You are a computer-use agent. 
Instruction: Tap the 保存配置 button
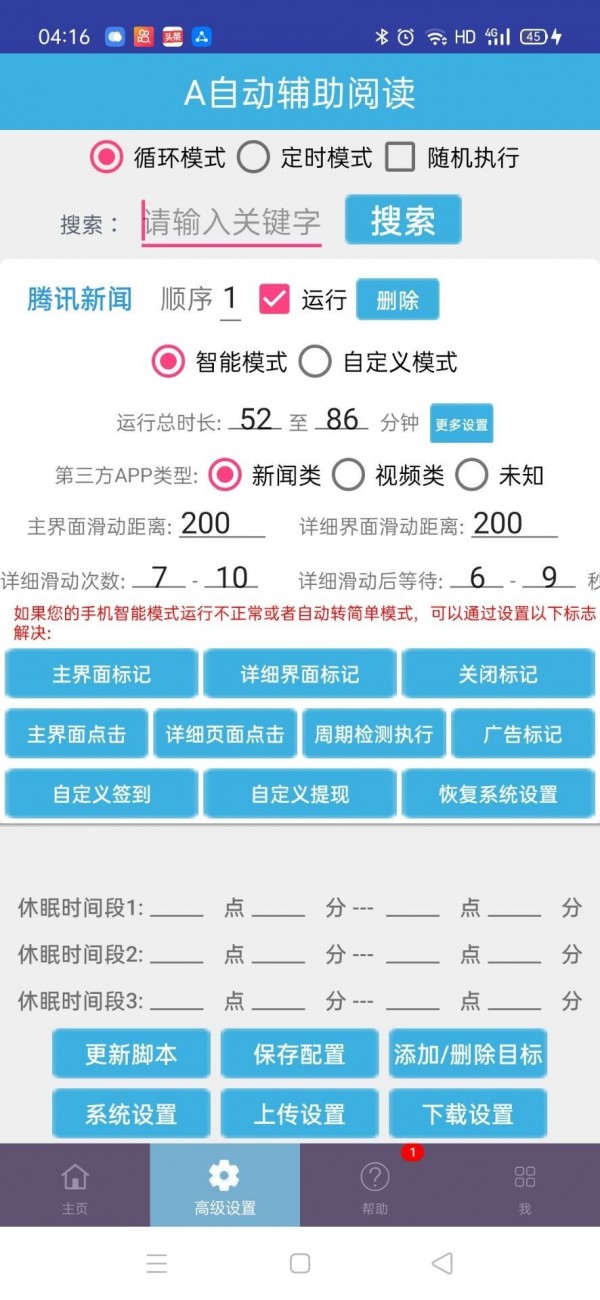click(299, 1054)
